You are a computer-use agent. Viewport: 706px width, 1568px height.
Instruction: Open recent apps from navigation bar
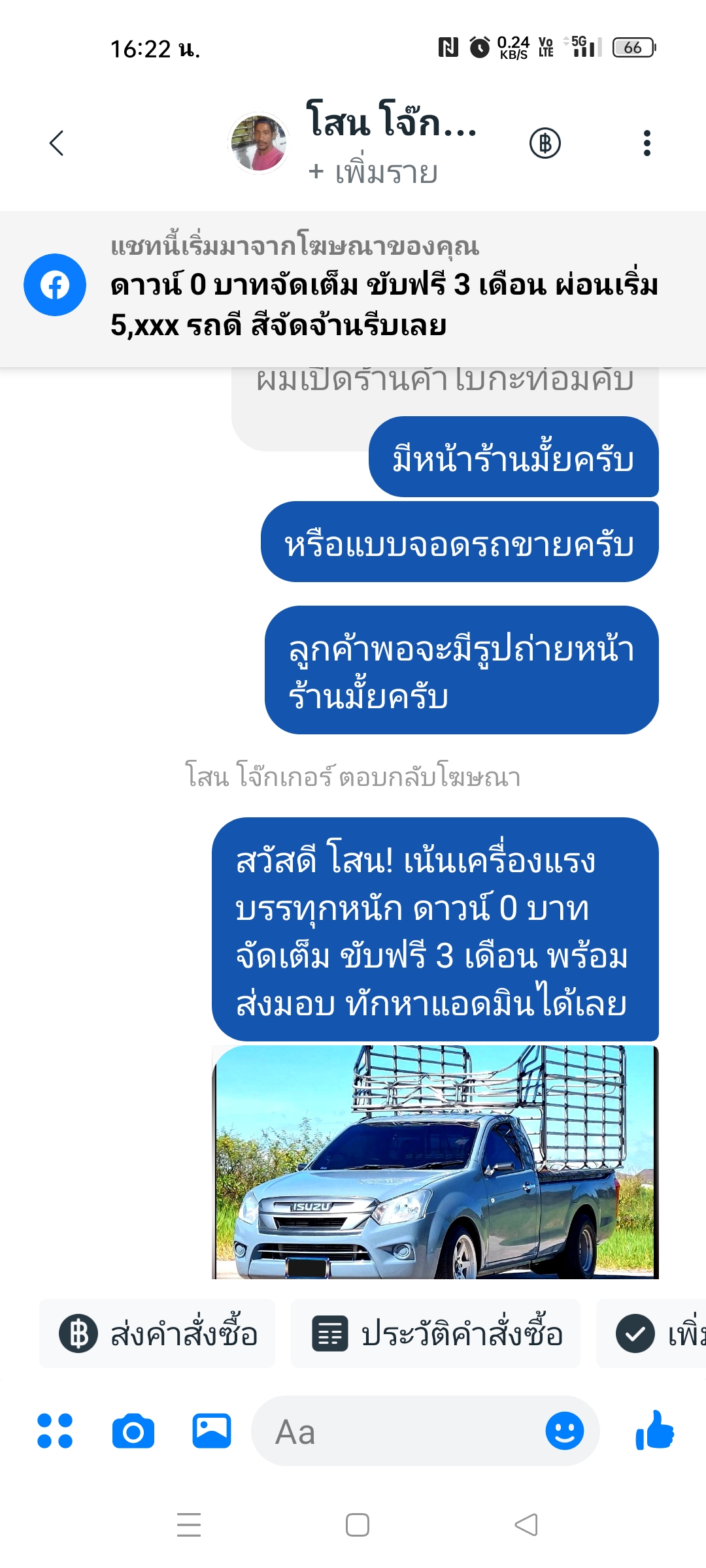[x=189, y=1525]
